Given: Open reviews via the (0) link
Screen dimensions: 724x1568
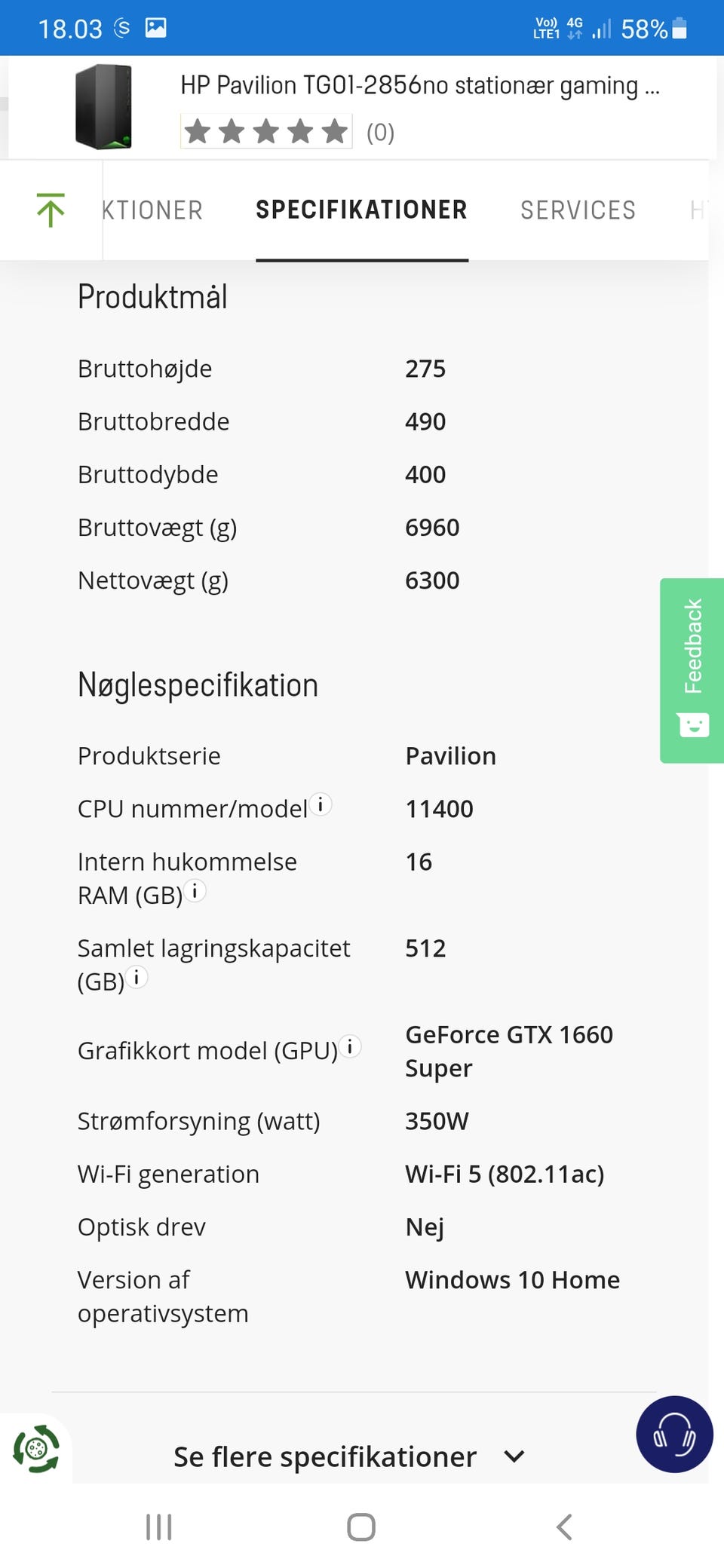Looking at the screenshot, I should [379, 132].
